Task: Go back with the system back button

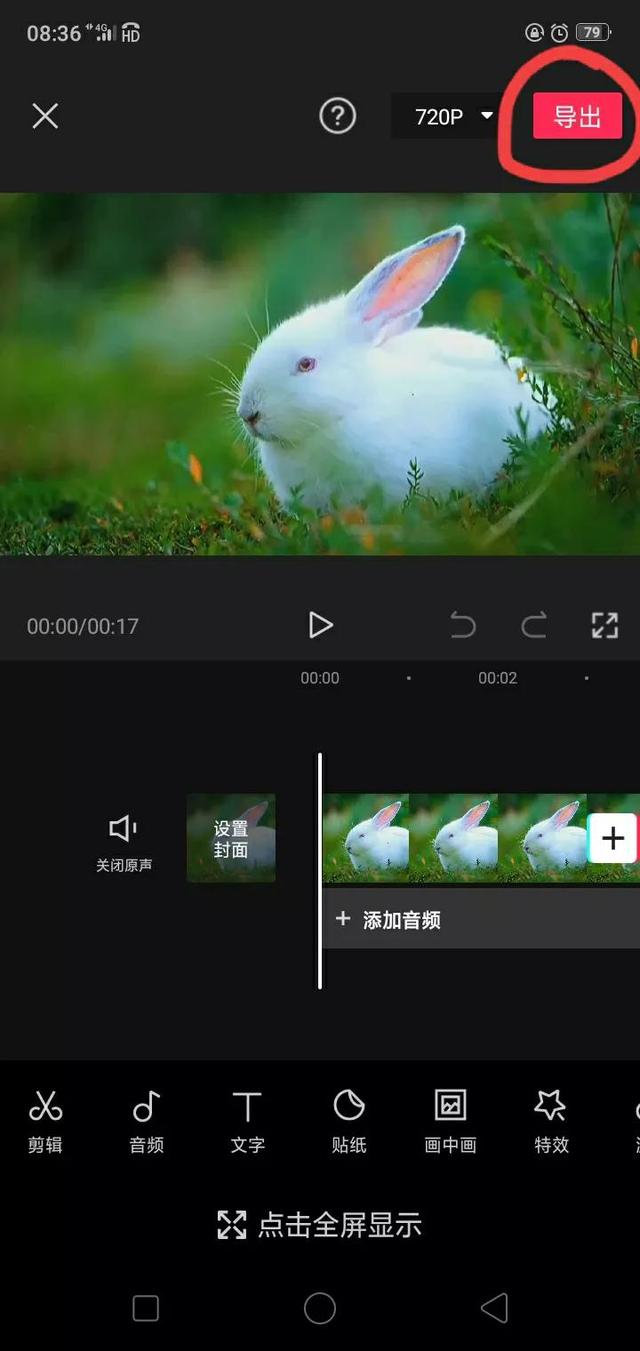Action: point(494,1307)
